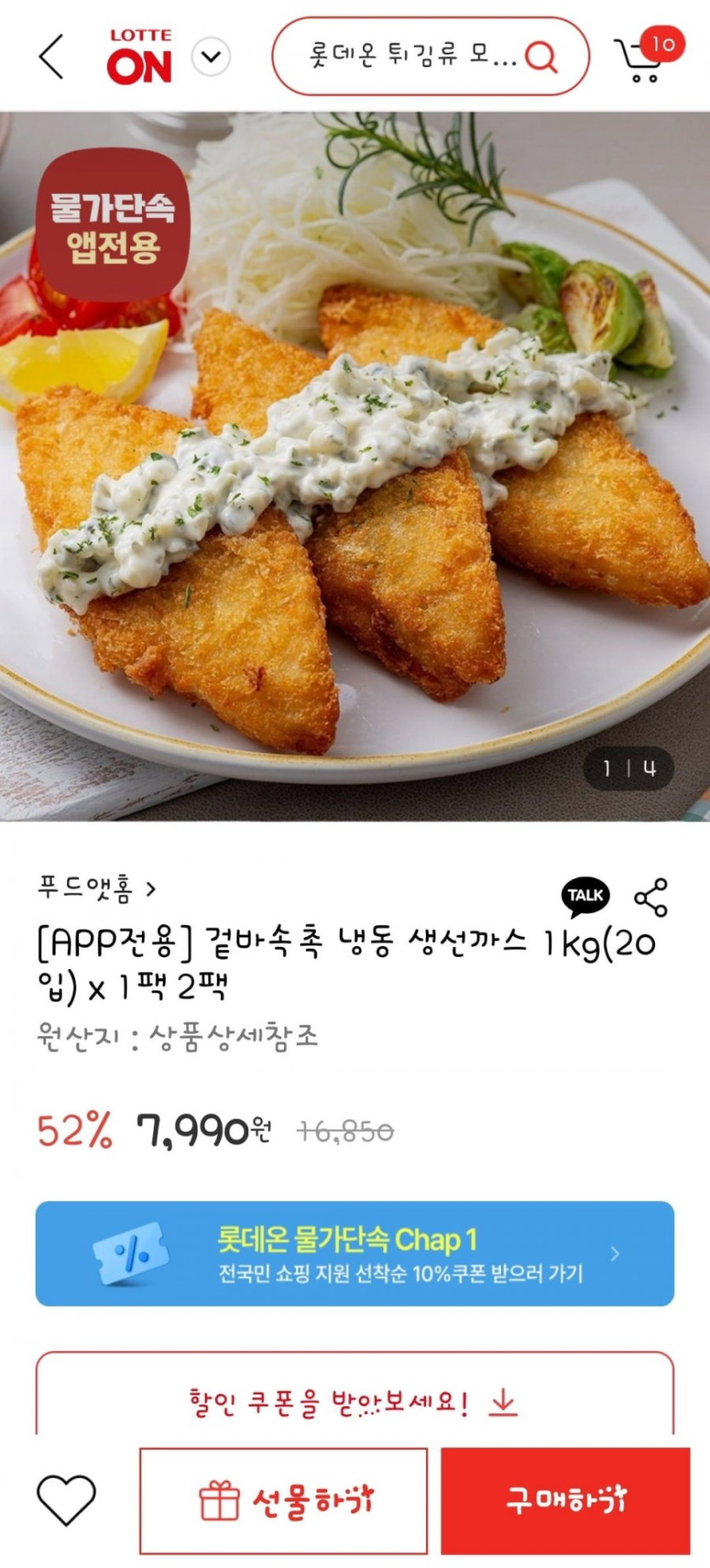Open the 푸드앳홈 store link
This screenshot has width=710, height=1568.
pos(96,889)
